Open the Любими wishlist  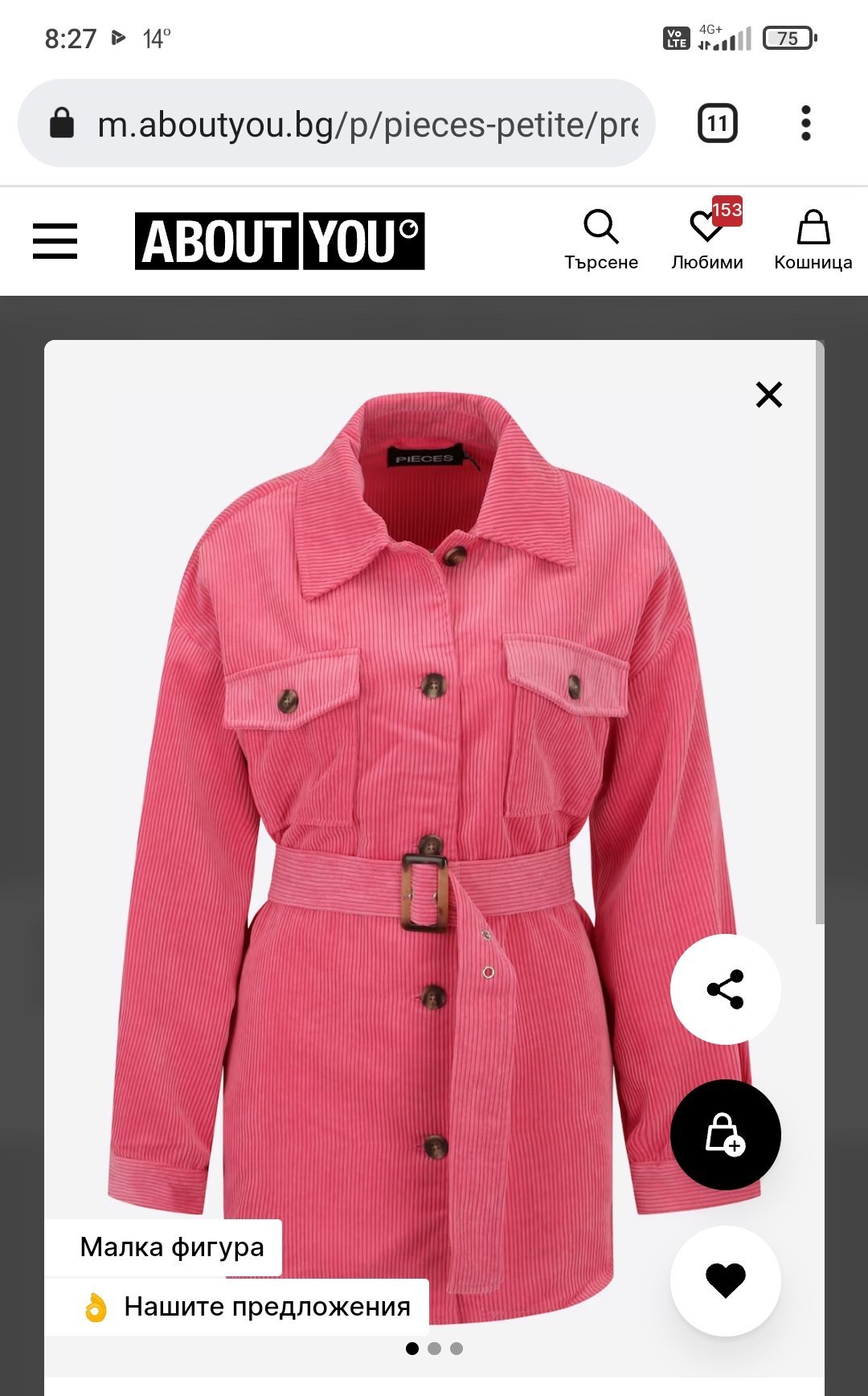707,240
